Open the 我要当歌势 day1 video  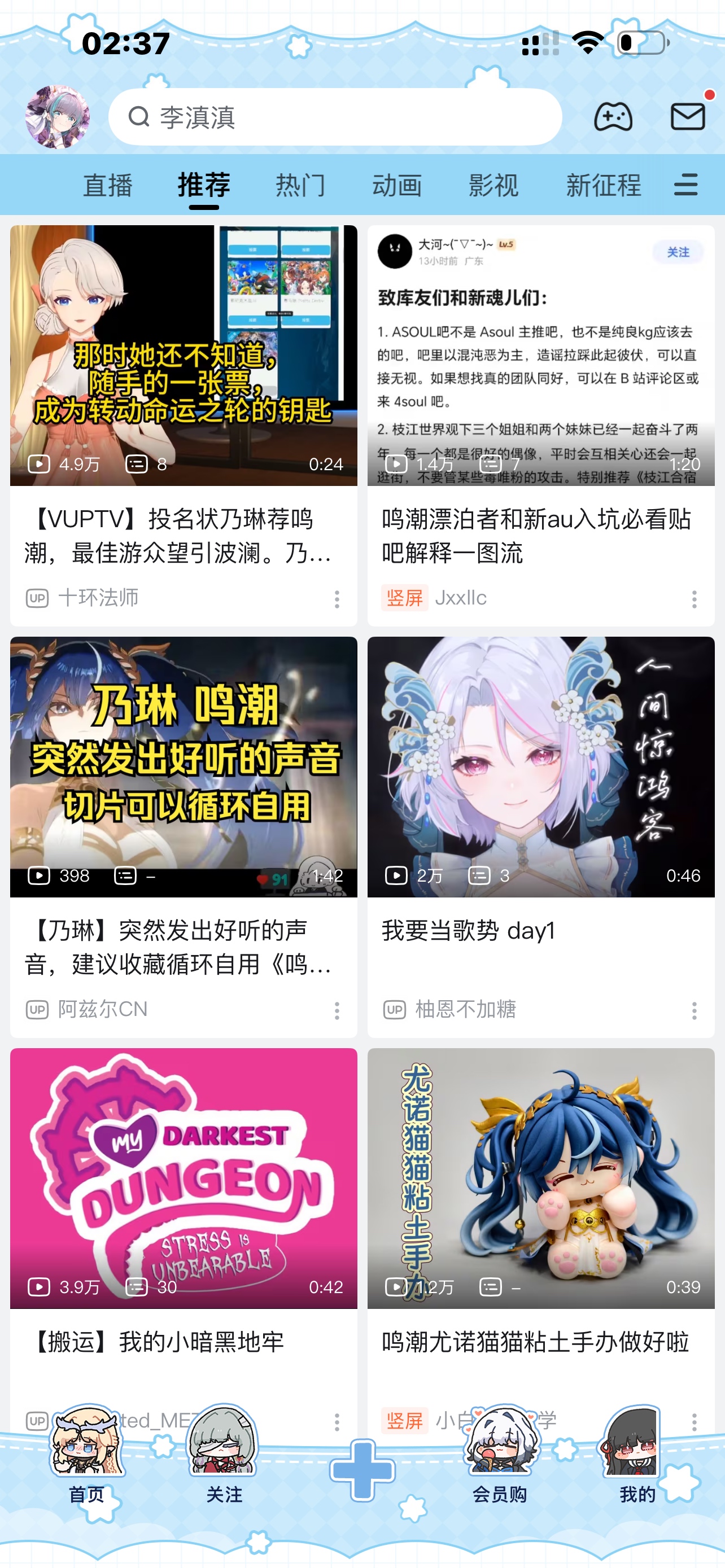[x=540, y=767]
